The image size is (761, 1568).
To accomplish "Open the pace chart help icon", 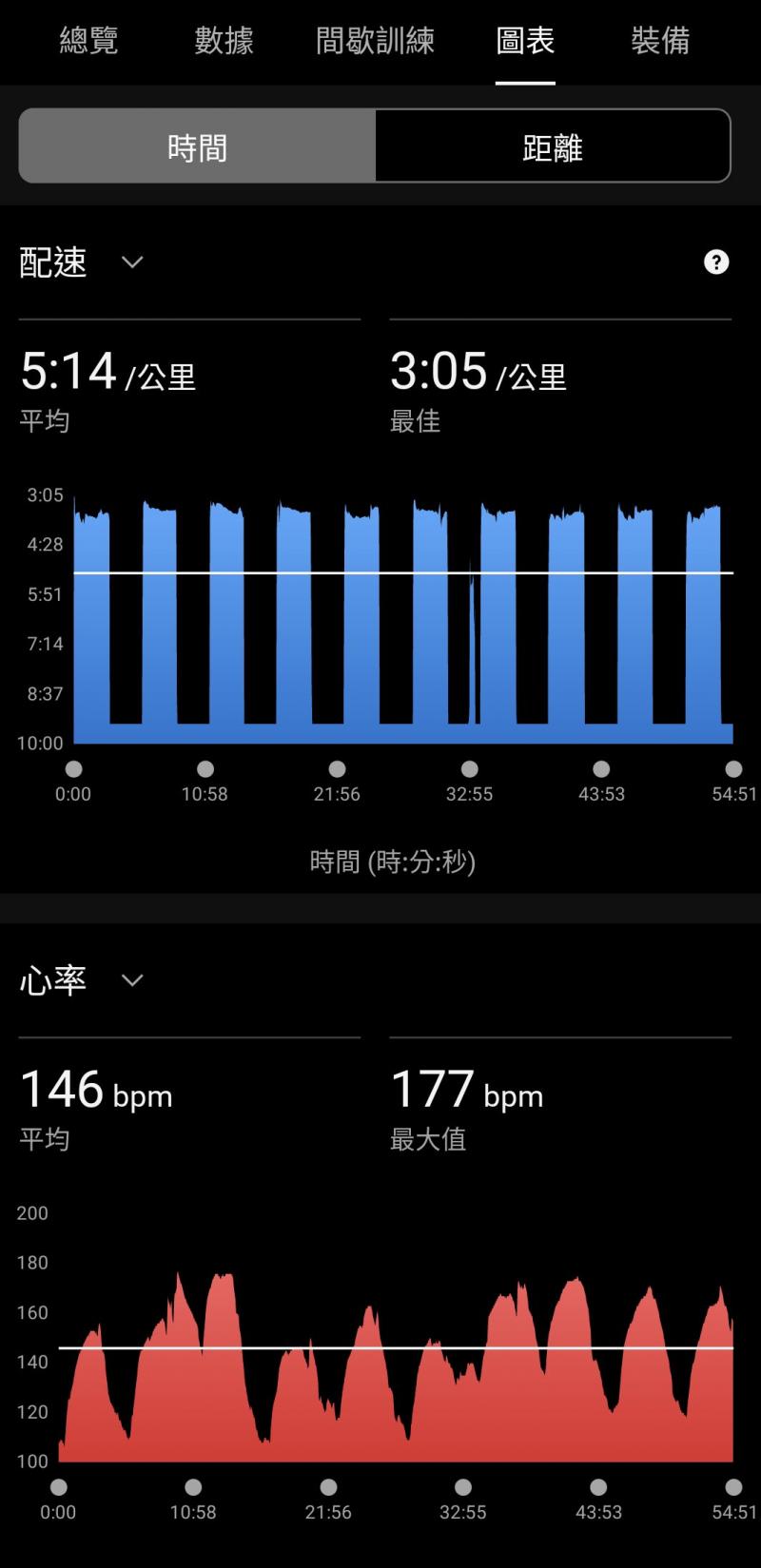I will click(716, 262).
